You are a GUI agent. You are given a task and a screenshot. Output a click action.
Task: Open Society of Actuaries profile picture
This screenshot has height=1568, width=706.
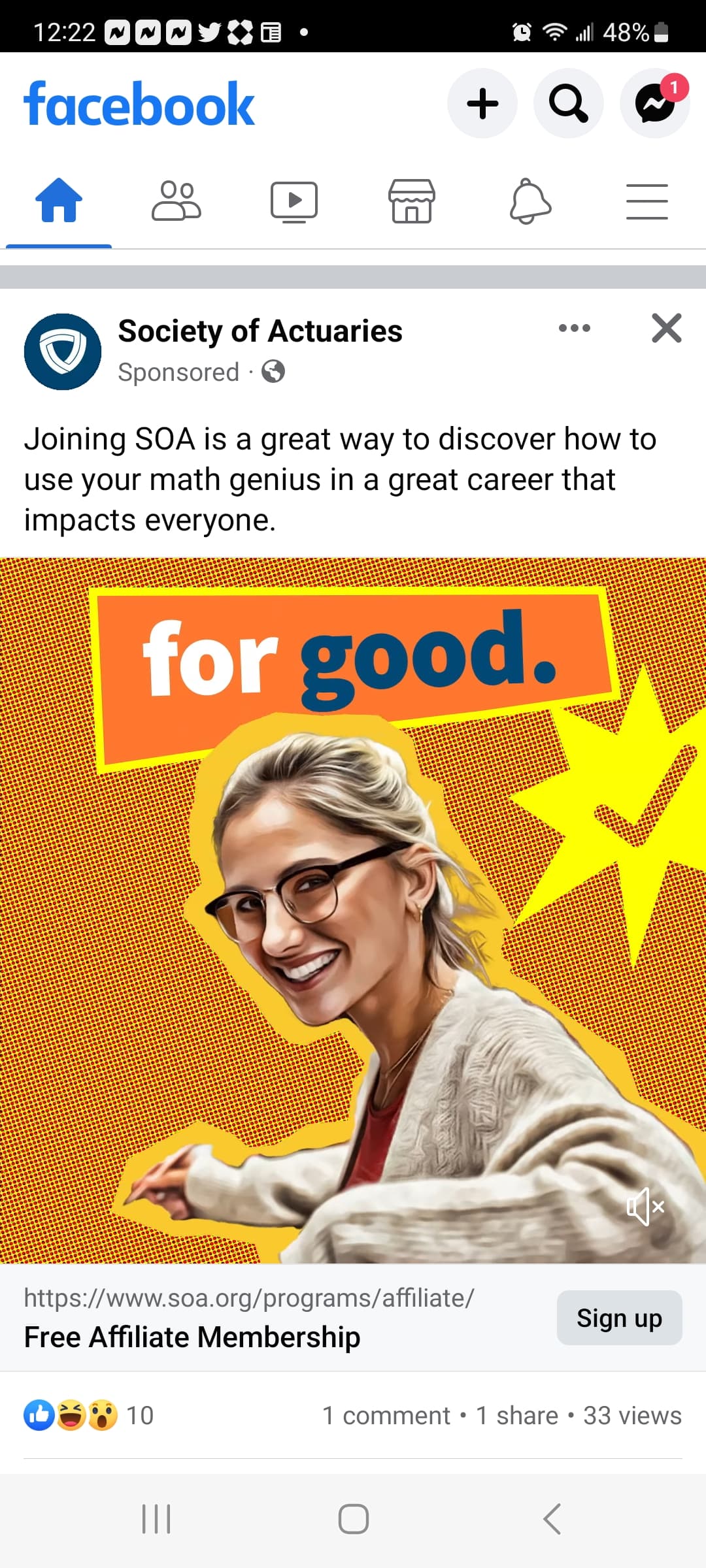63,351
